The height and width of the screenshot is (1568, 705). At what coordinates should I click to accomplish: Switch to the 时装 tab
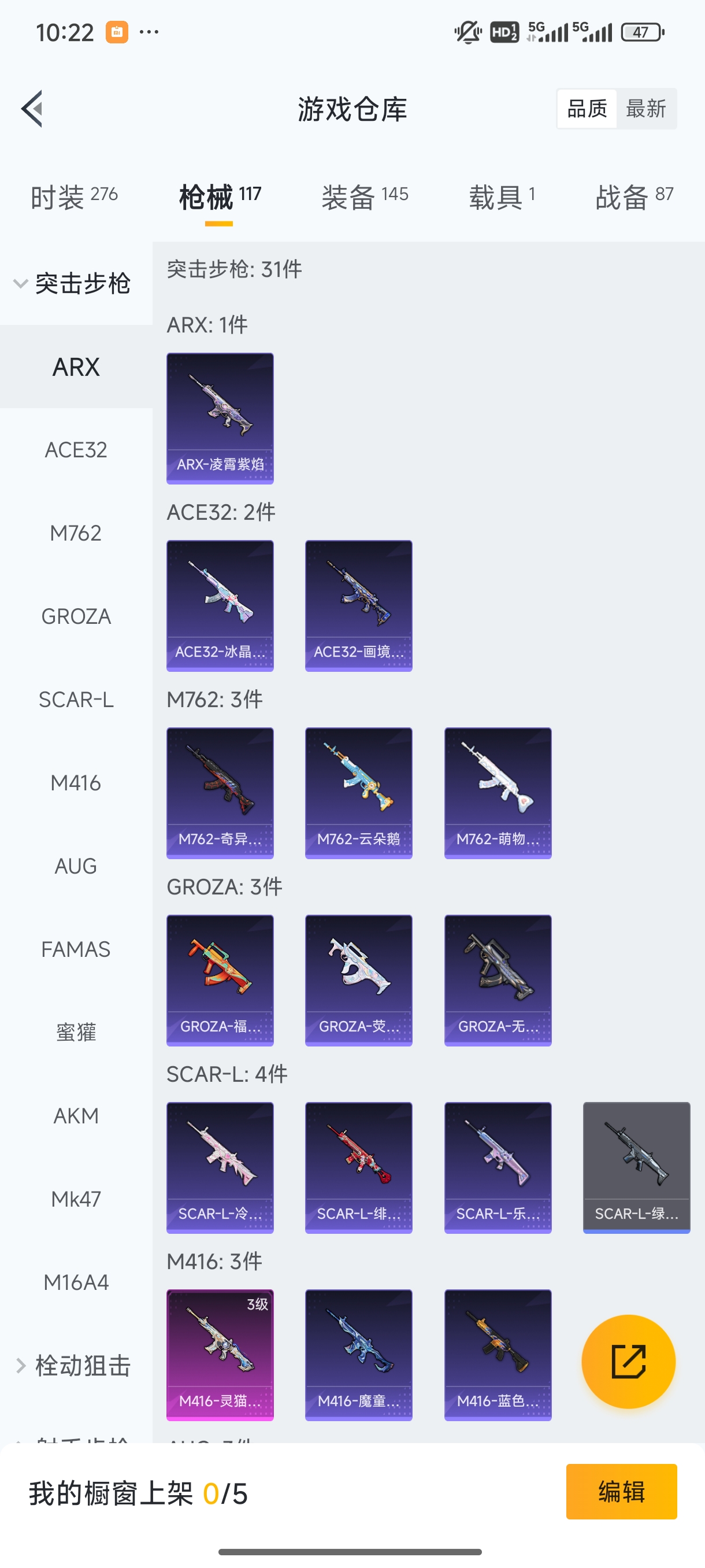(73, 197)
